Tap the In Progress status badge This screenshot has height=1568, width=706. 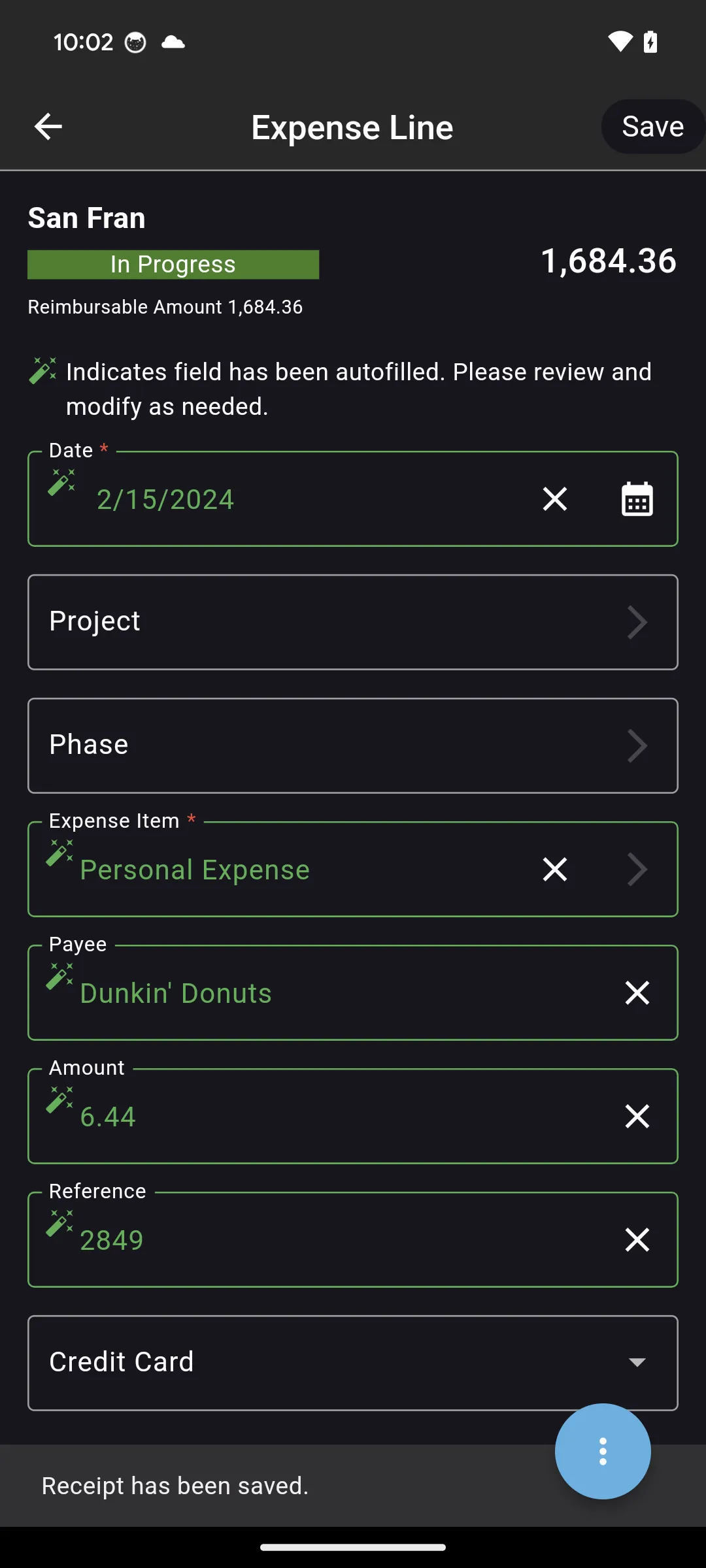pyautogui.click(x=173, y=264)
